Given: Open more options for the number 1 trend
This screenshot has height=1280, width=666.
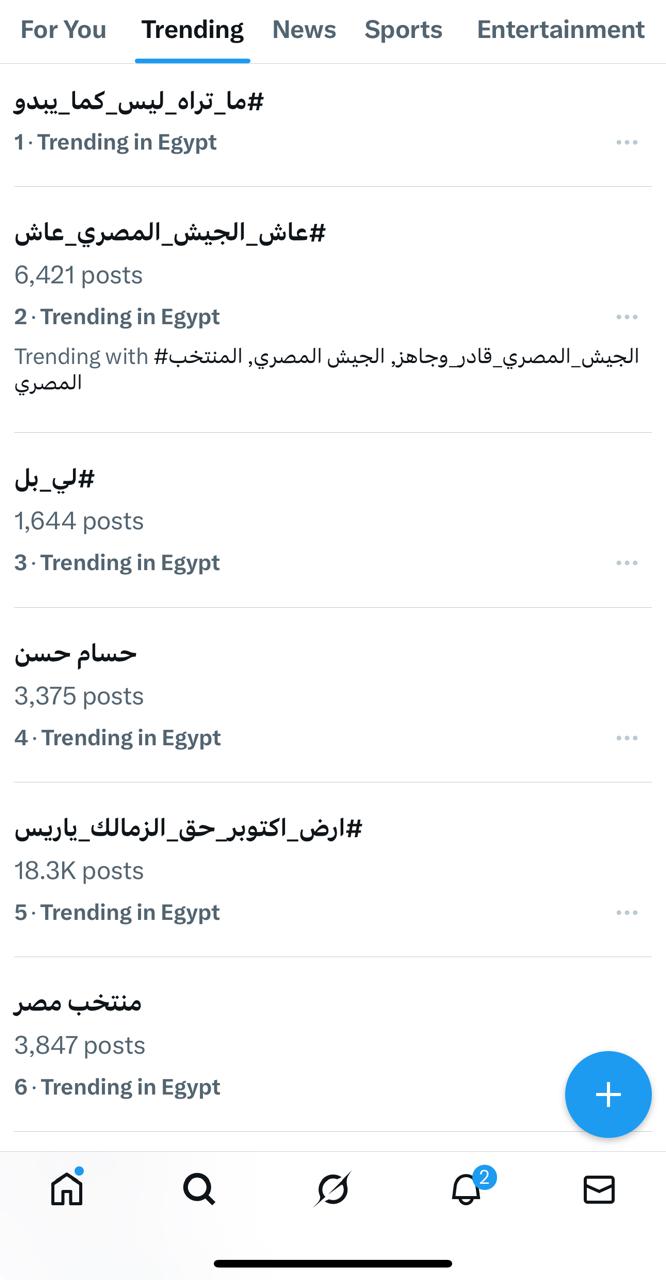Looking at the screenshot, I should [627, 142].
